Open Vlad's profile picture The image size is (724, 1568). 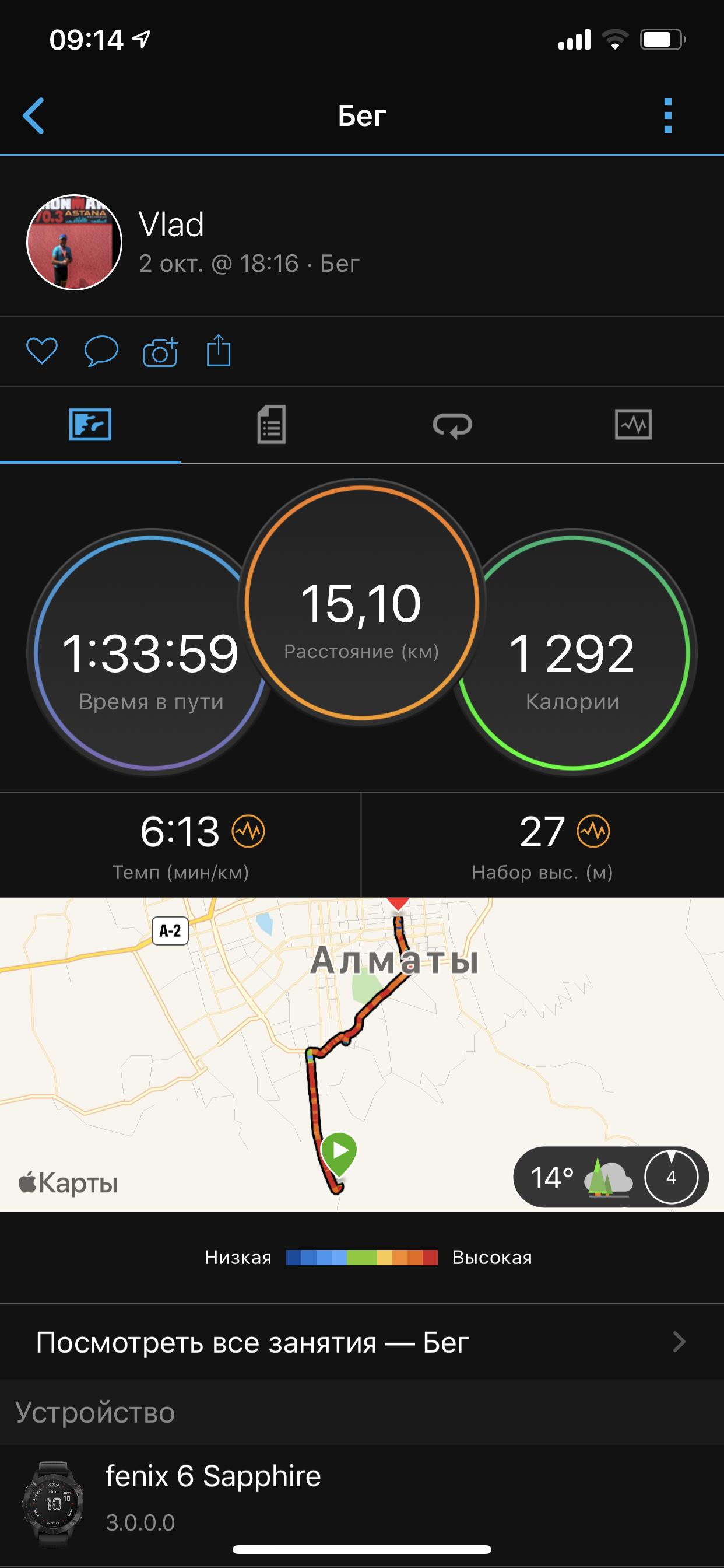click(x=74, y=242)
